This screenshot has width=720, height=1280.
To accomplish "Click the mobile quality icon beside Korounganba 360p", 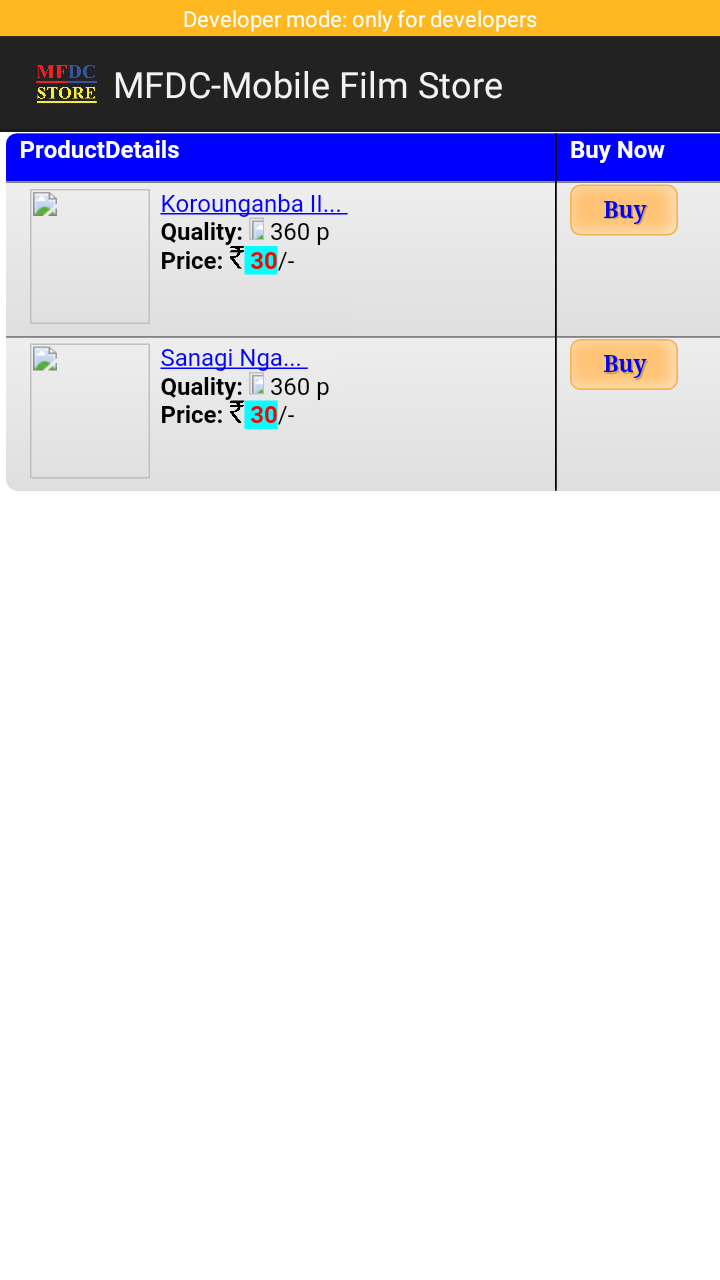I will [x=258, y=230].
